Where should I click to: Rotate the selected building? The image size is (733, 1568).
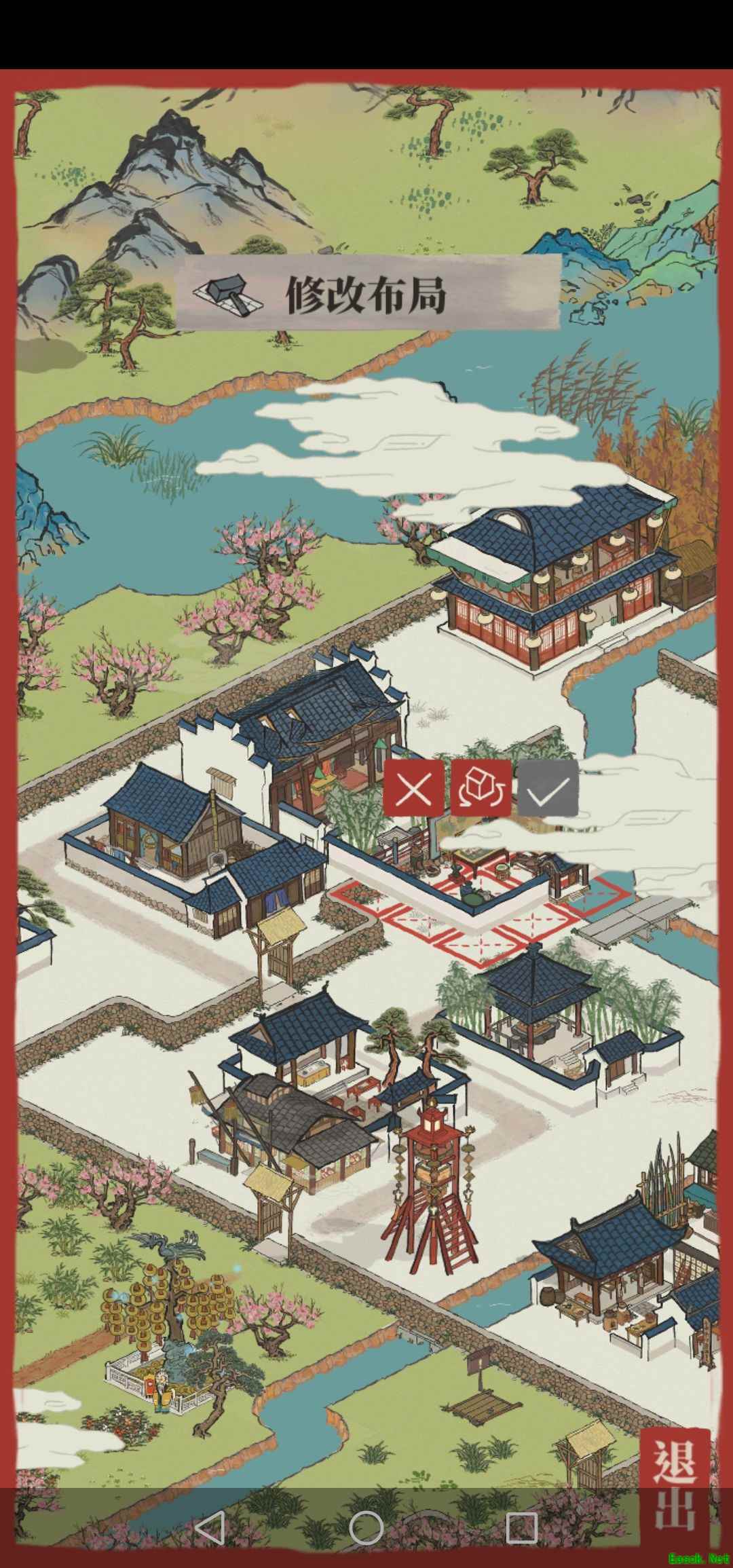[481, 788]
